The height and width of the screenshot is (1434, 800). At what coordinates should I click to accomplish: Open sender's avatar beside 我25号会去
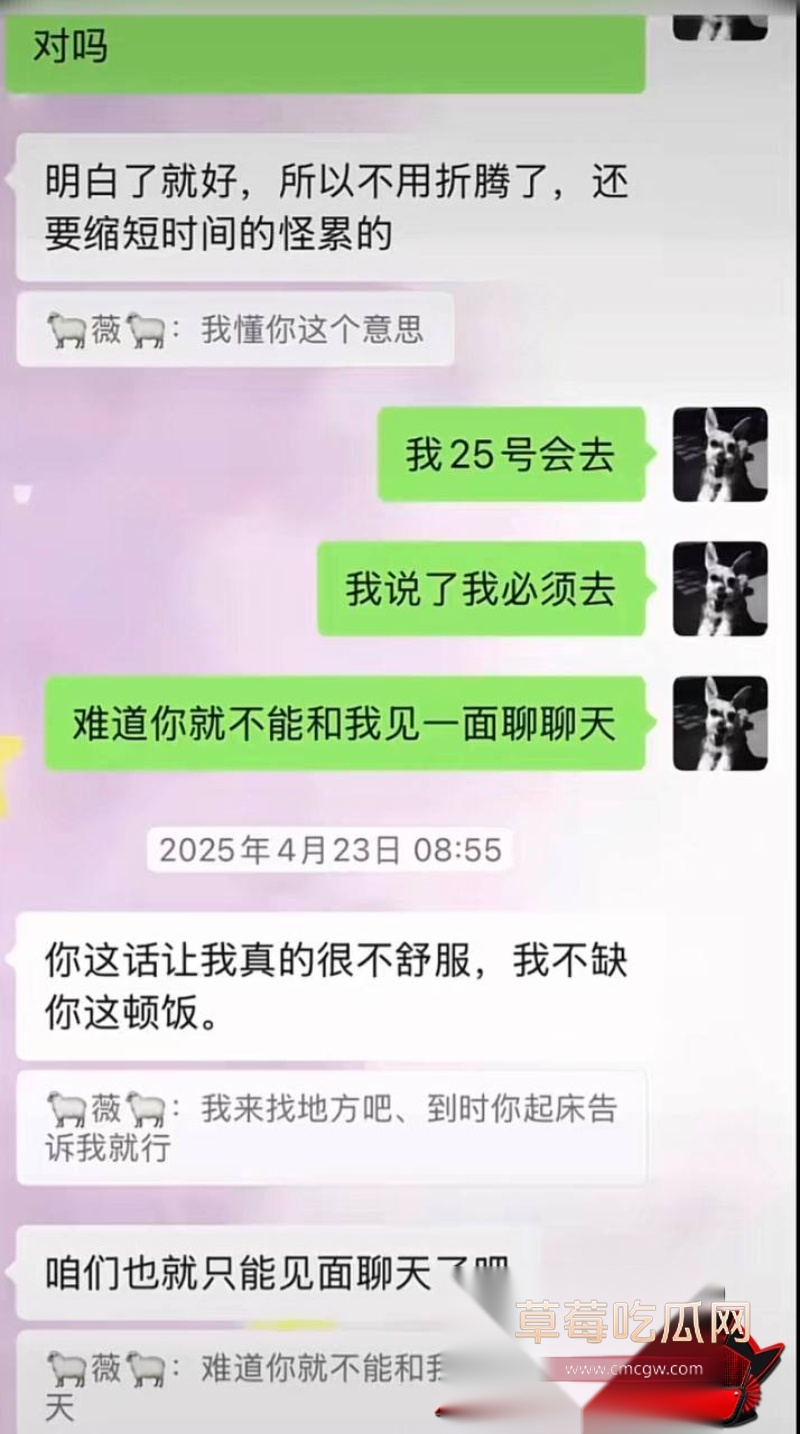720,454
